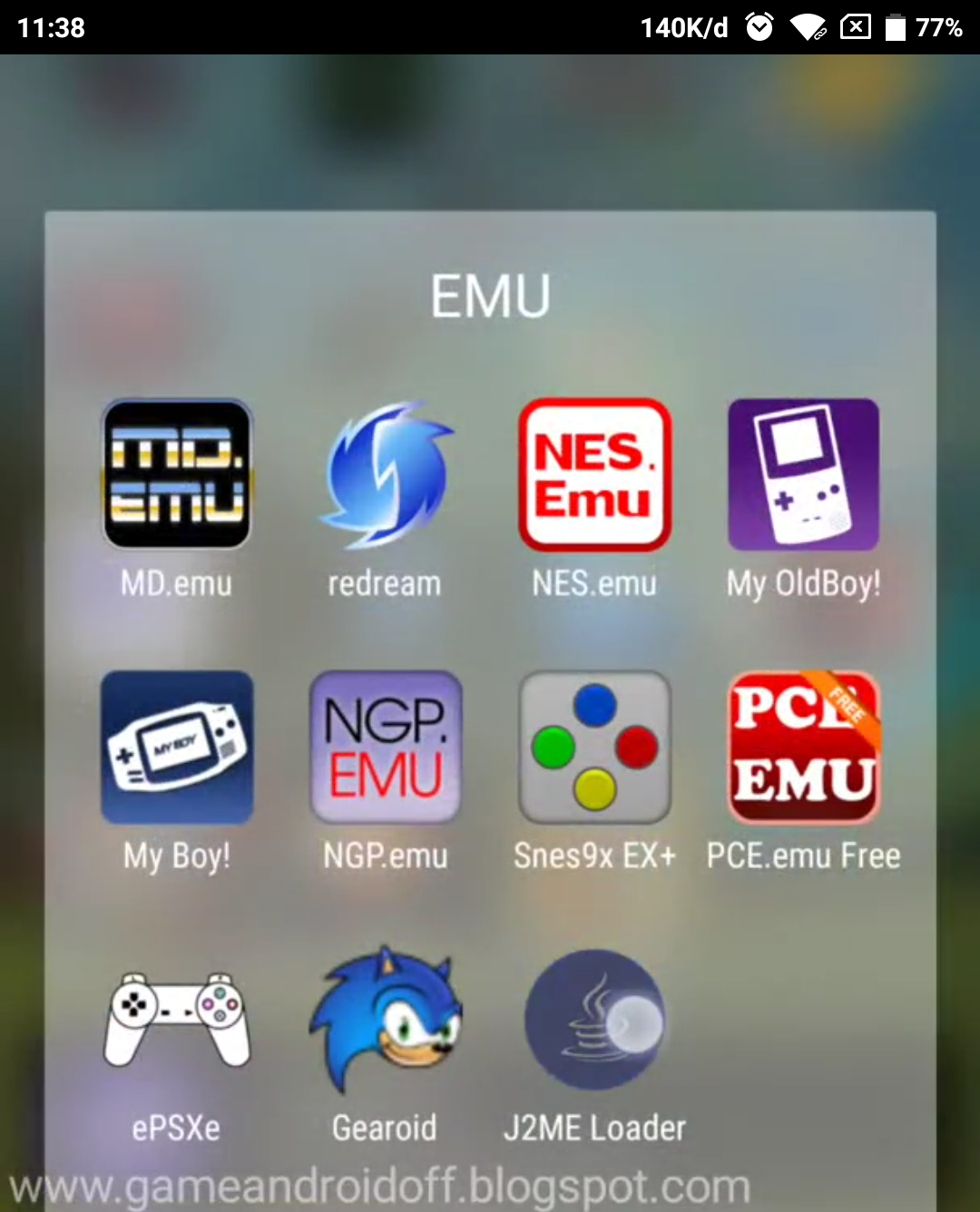The image size is (980, 1212).
Task: Launch the redream emulator
Action: coord(386,474)
